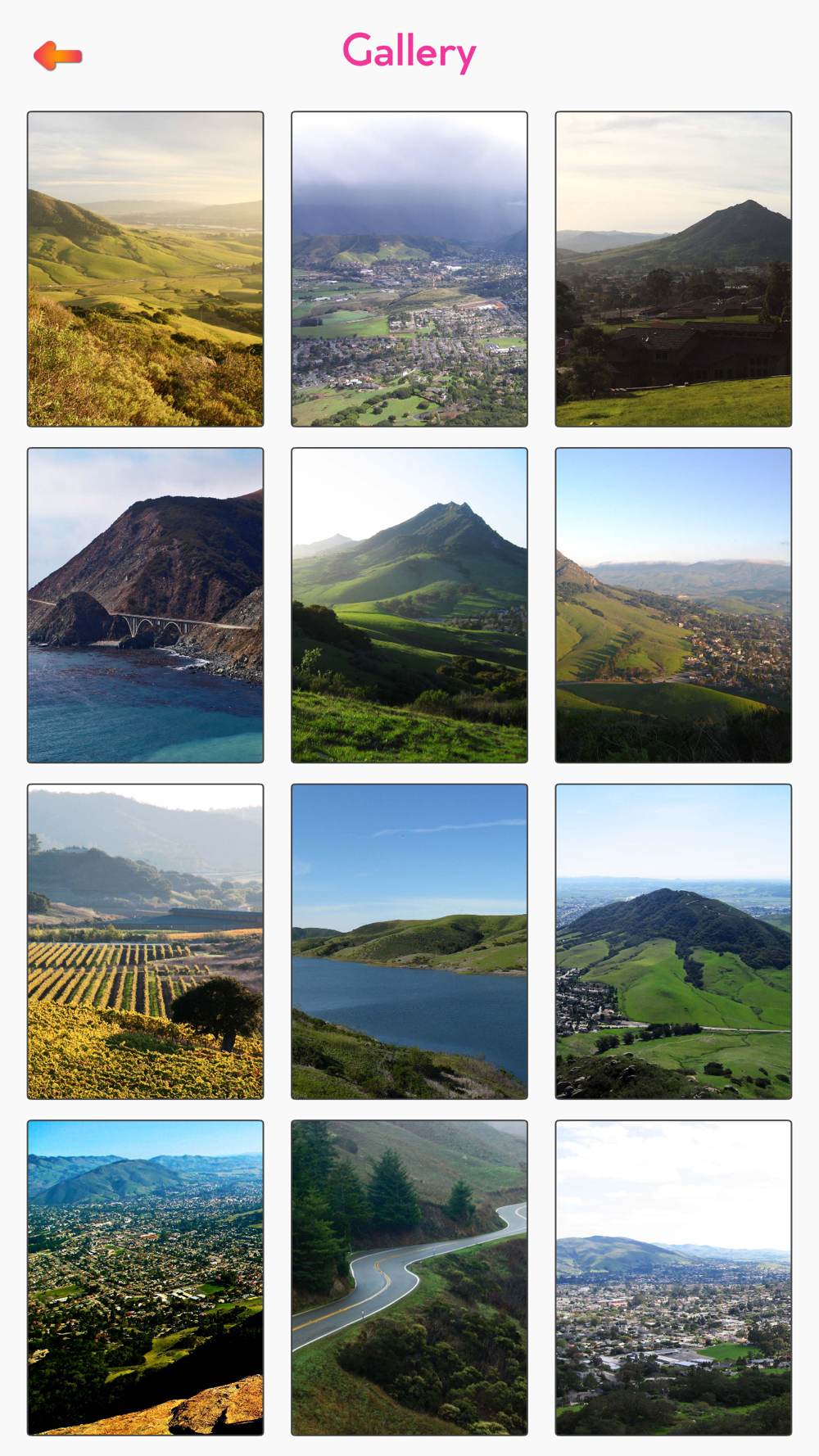Open the aerial green hill photo
This screenshot has width=819, height=1456.
pyautogui.click(x=673, y=942)
